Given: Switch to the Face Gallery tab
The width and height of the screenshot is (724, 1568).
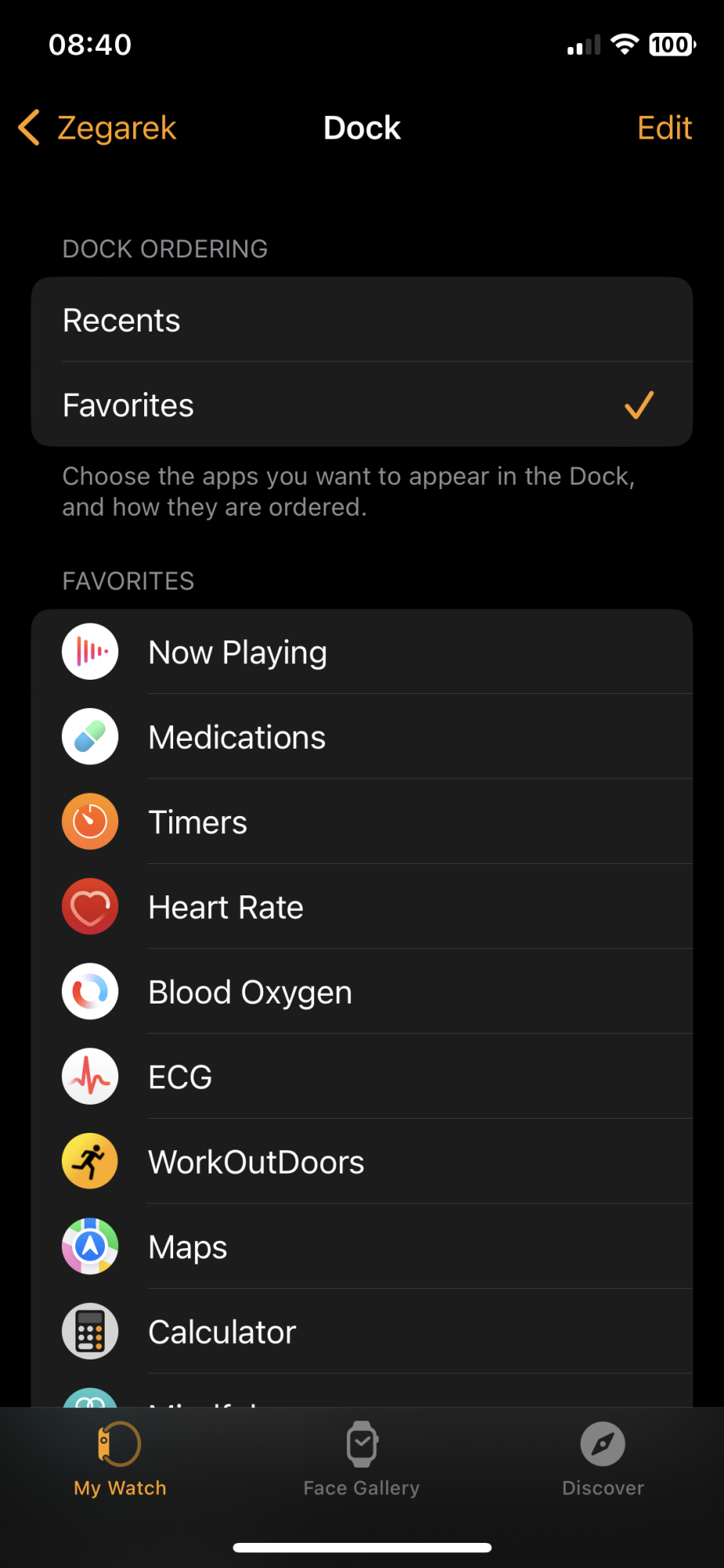Looking at the screenshot, I should tap(361, 1459).
